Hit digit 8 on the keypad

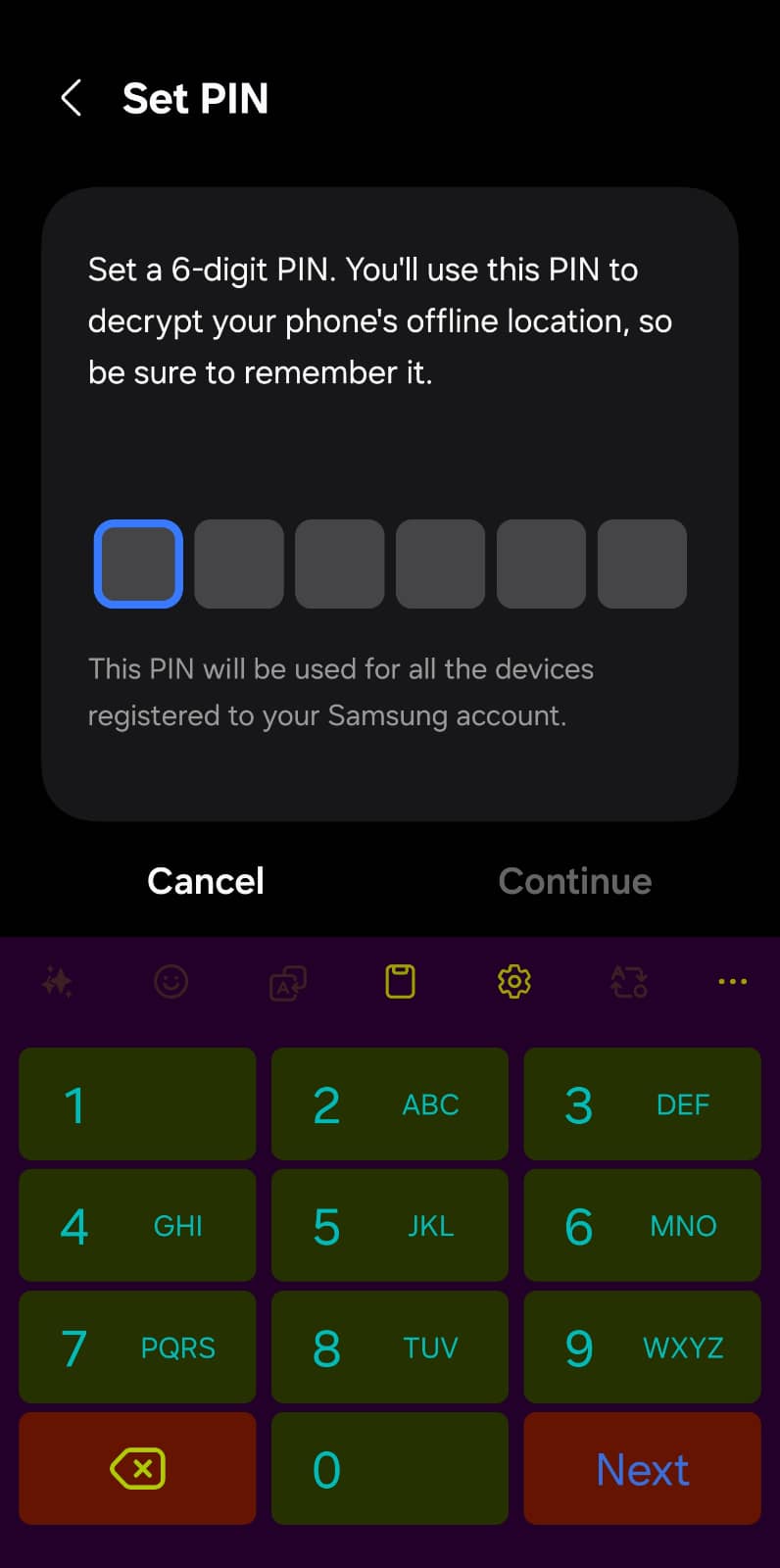390,1347
